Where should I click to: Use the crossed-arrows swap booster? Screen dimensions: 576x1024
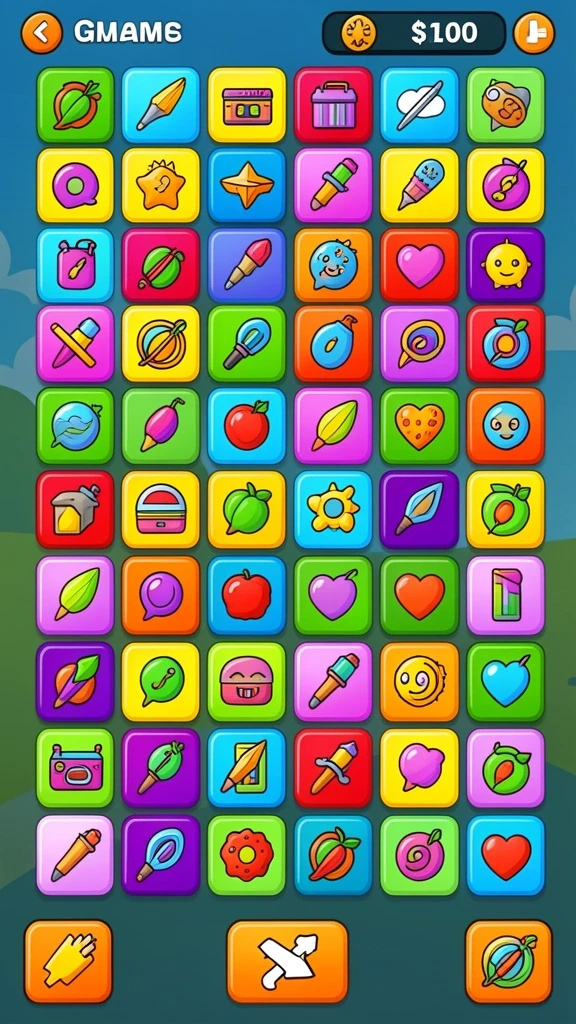coord(287,961)
